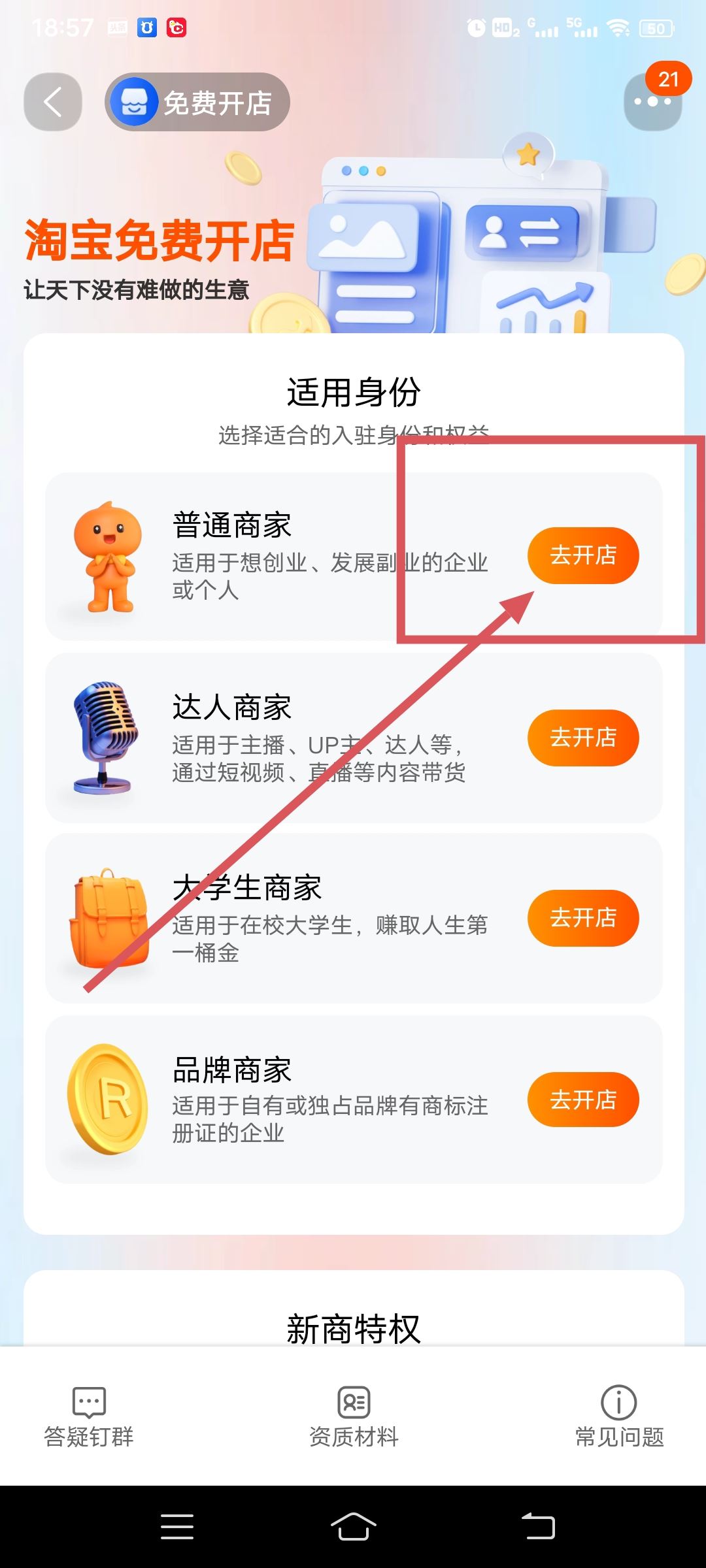This screenshot has height=1568, width=706.
Task: Tap 去开店 for 品牌商家
Action: click(x=583, y=1100)
